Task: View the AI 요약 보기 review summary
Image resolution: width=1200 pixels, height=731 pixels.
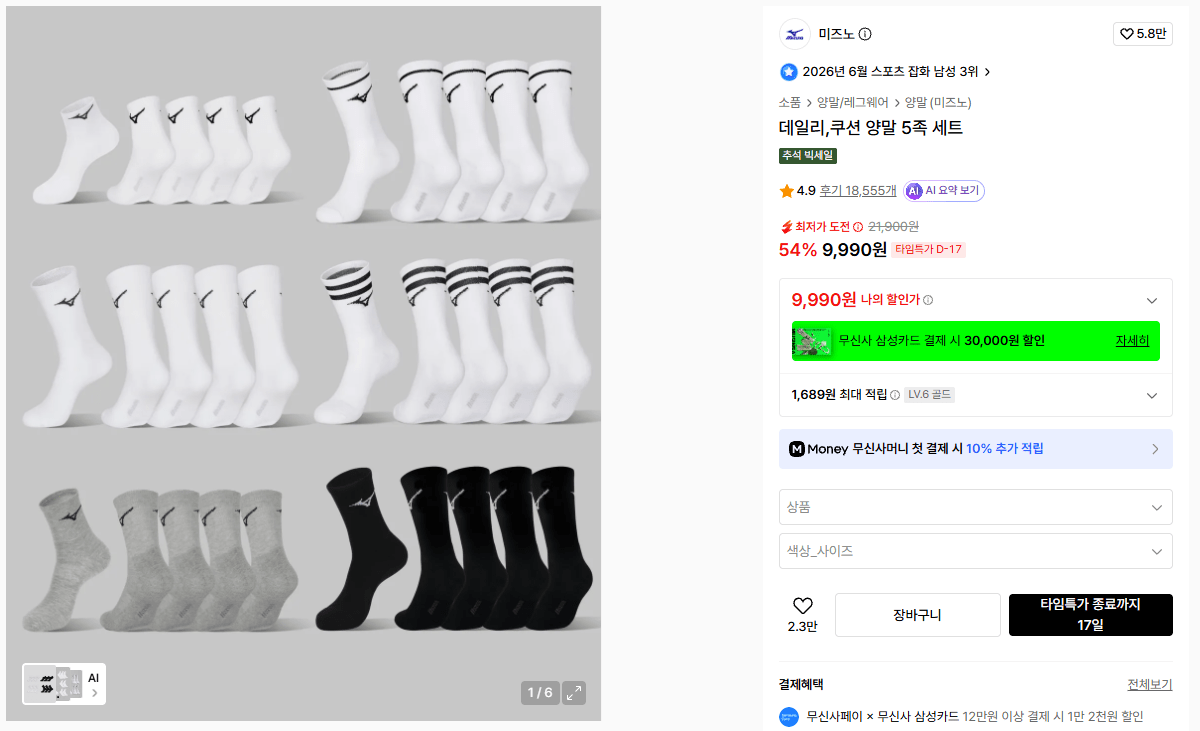Action: click(944, 191)
